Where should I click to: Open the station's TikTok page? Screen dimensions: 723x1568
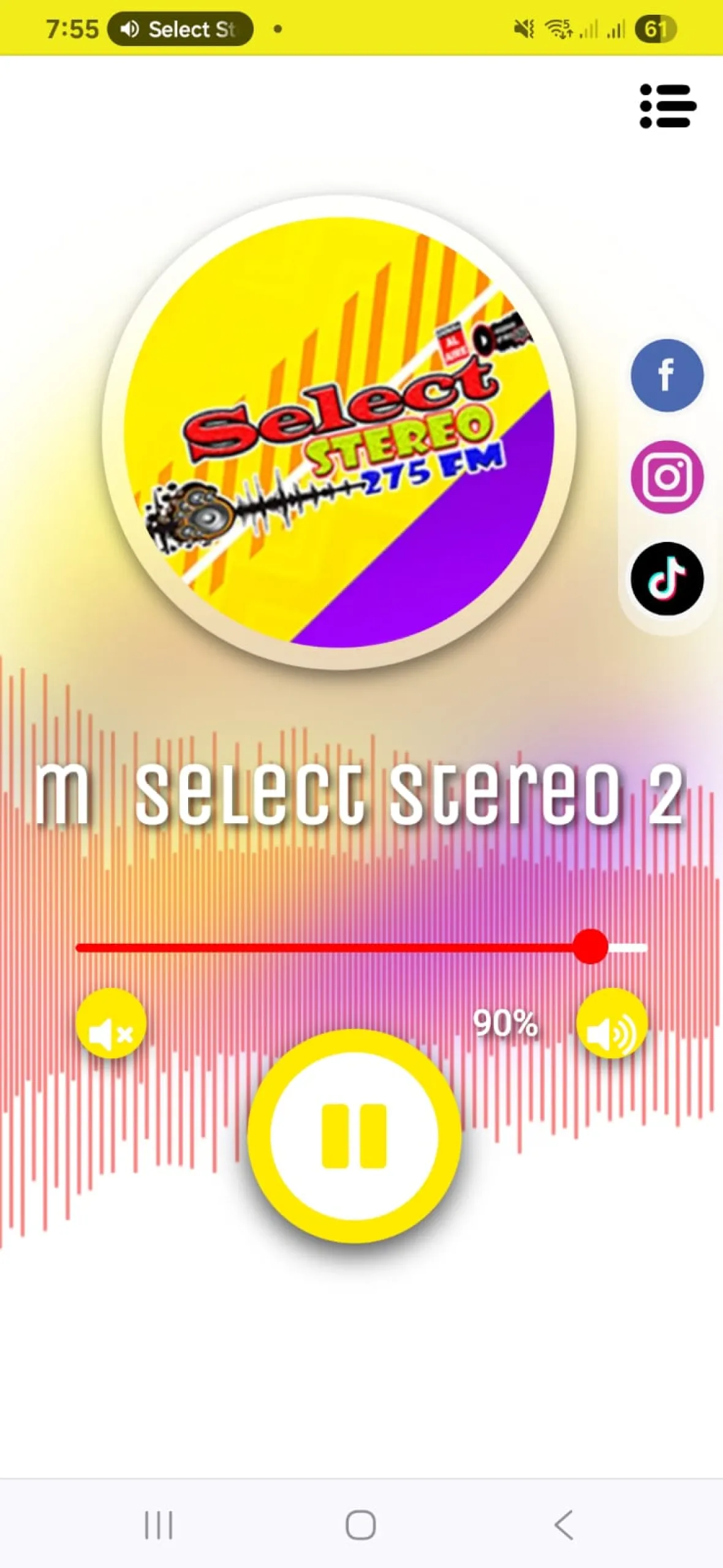coord(667,578)
